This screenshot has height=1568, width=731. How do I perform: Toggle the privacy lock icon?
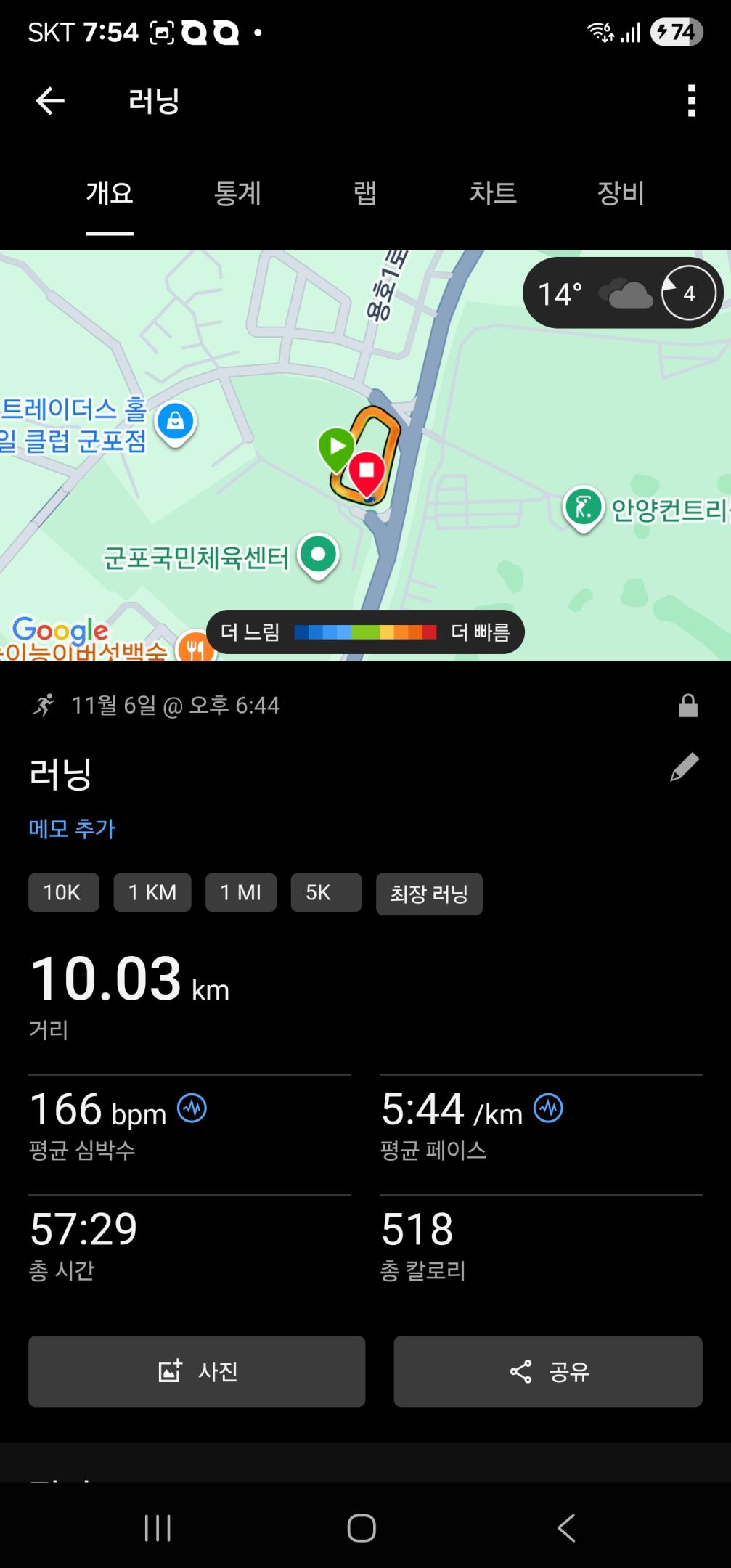686,705
